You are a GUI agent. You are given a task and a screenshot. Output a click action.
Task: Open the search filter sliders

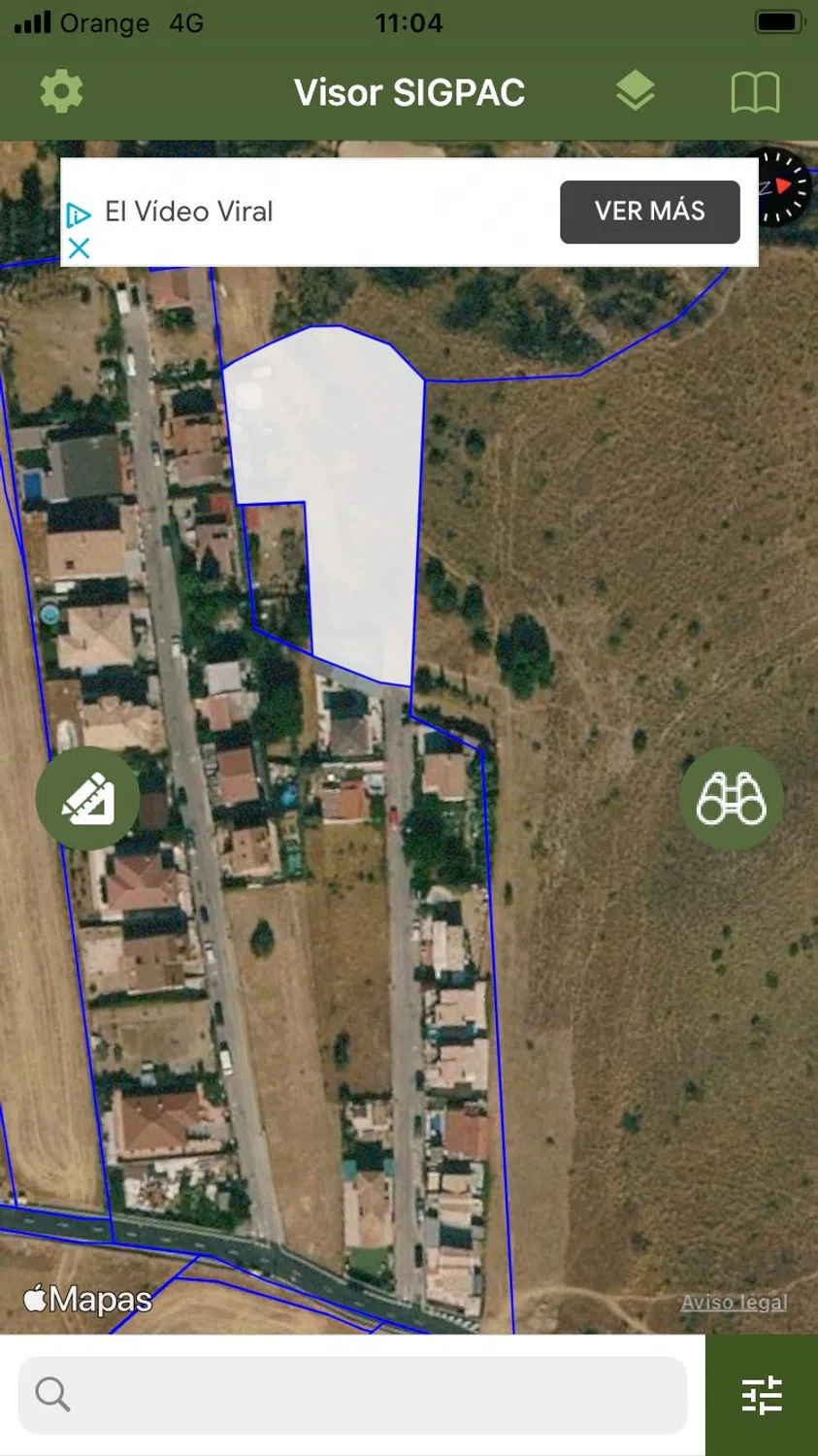[x=762, y=1395]
